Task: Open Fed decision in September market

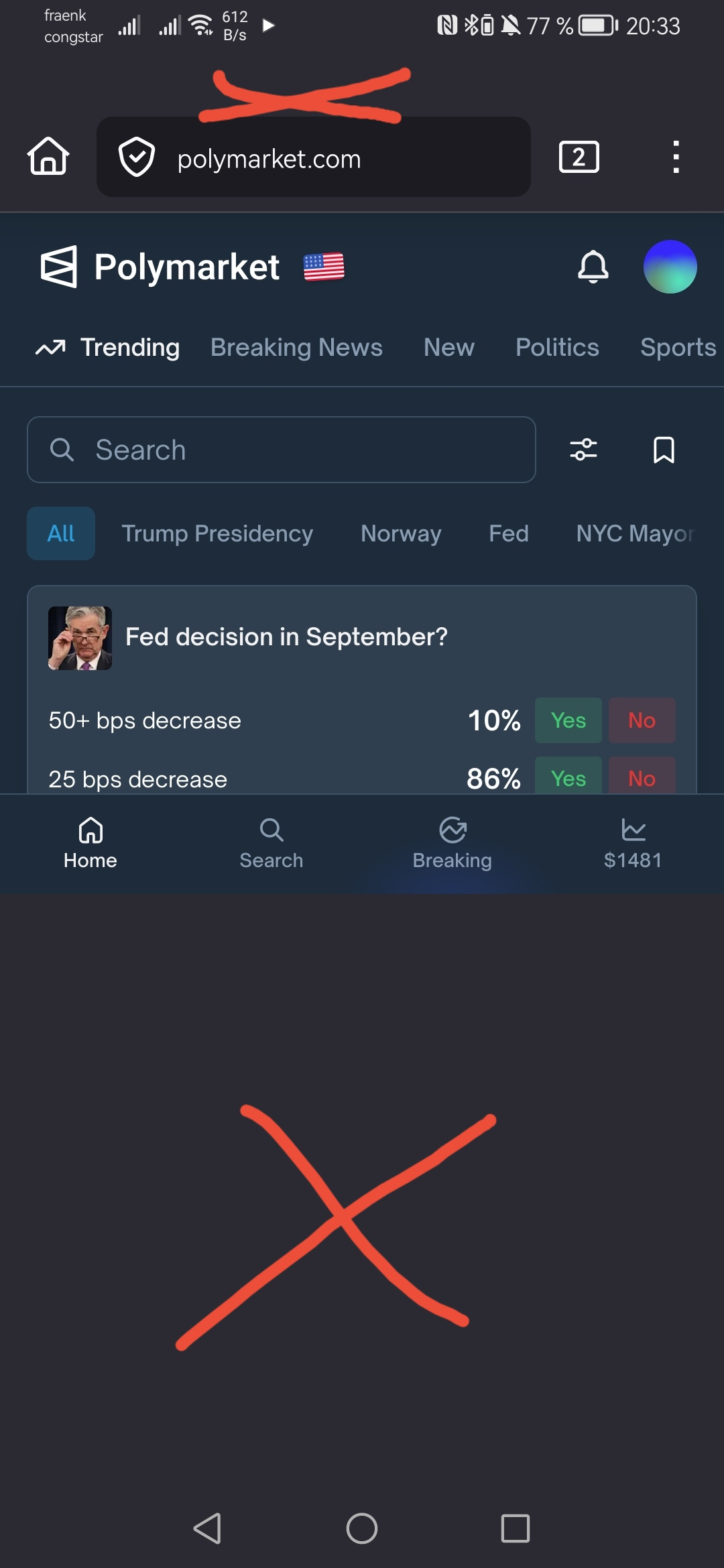Action: point(286,637)
